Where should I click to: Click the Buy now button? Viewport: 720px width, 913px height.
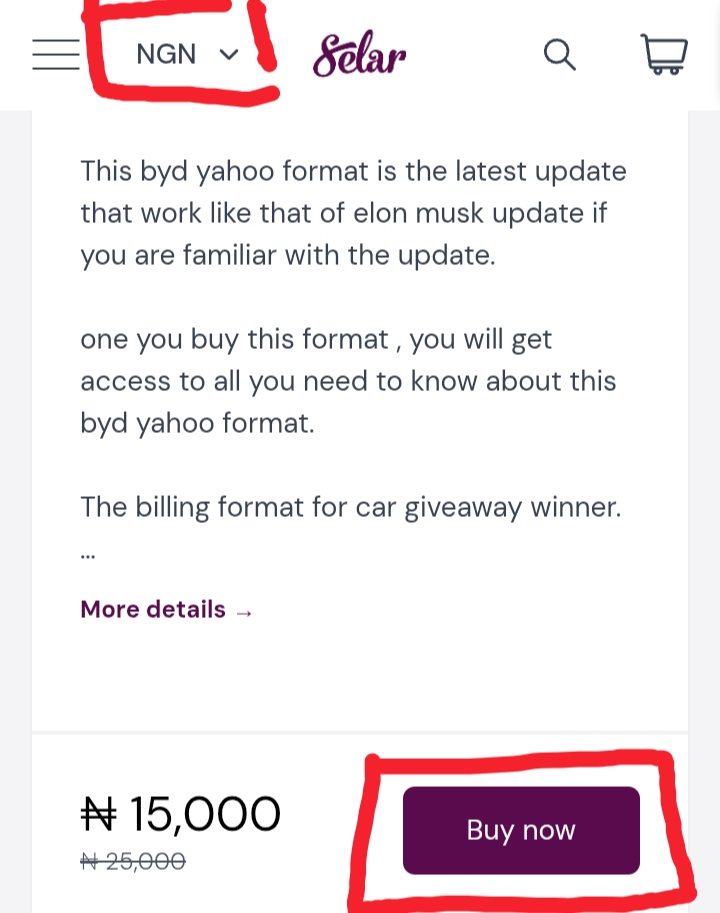520,830
